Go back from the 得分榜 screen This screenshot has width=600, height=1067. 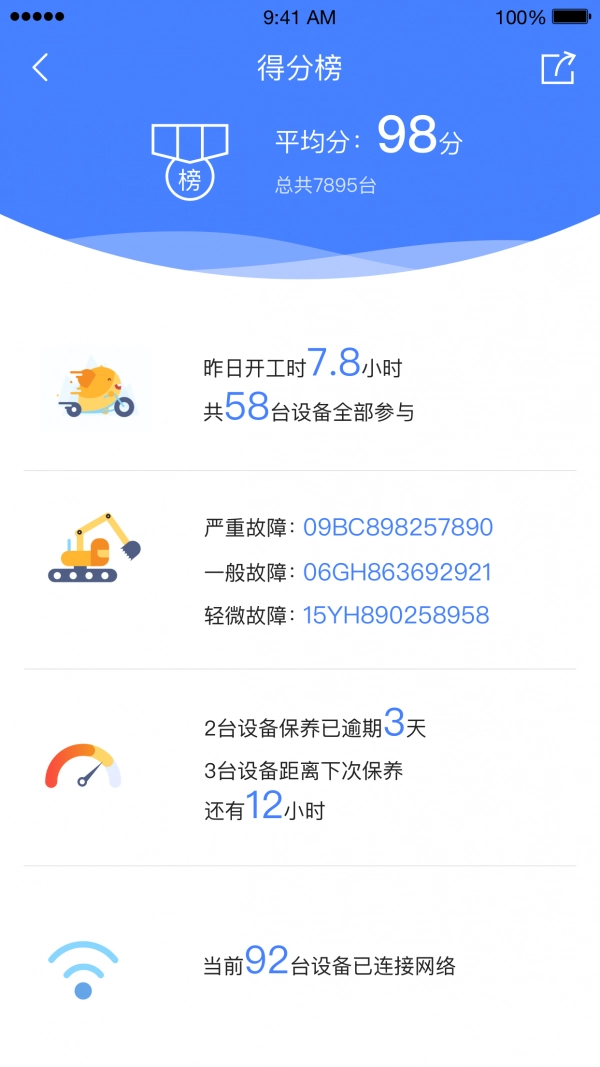tap(40, 68)
